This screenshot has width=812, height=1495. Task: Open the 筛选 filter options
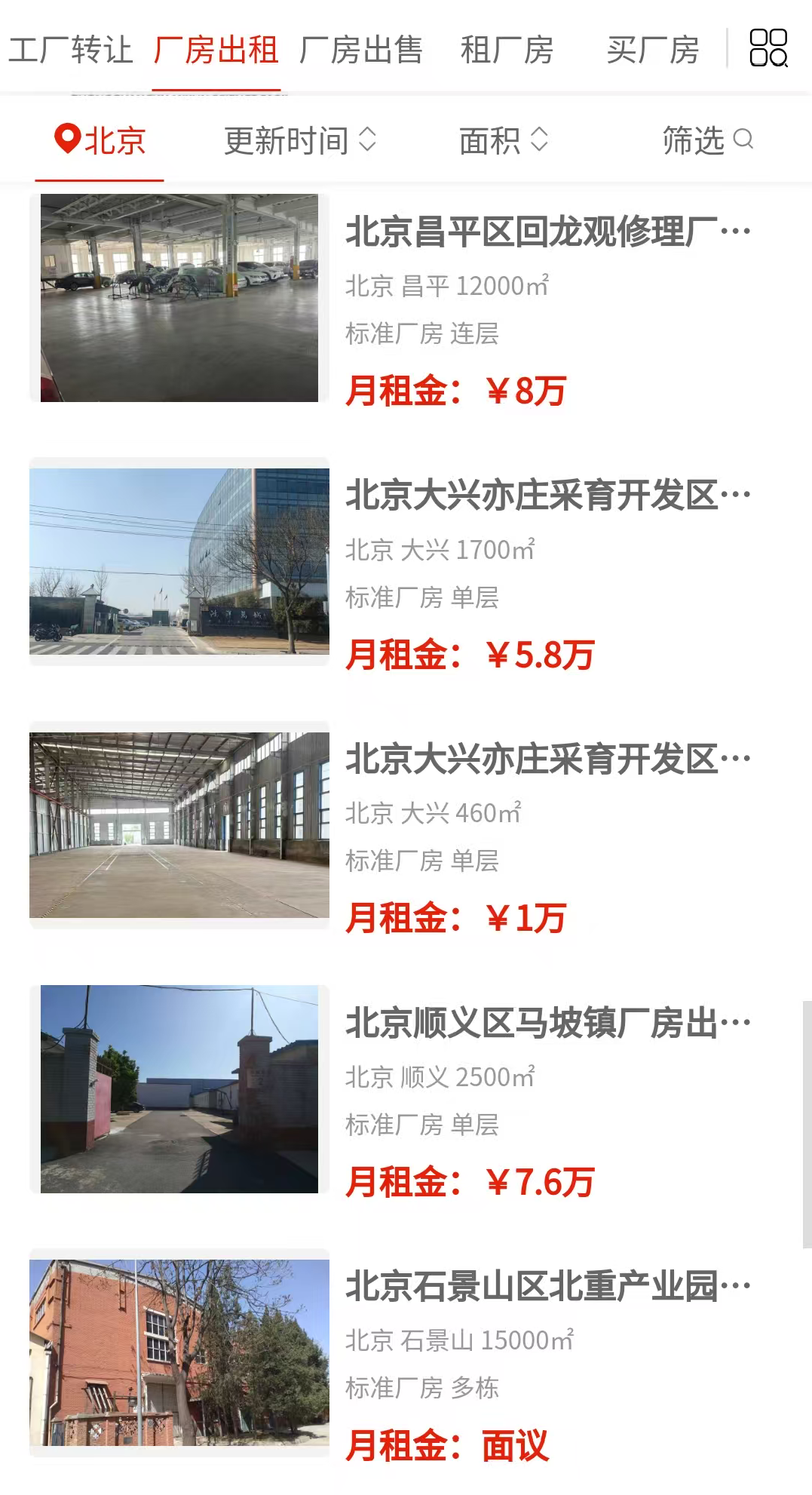pyautogui.click(x=707, y=140)
